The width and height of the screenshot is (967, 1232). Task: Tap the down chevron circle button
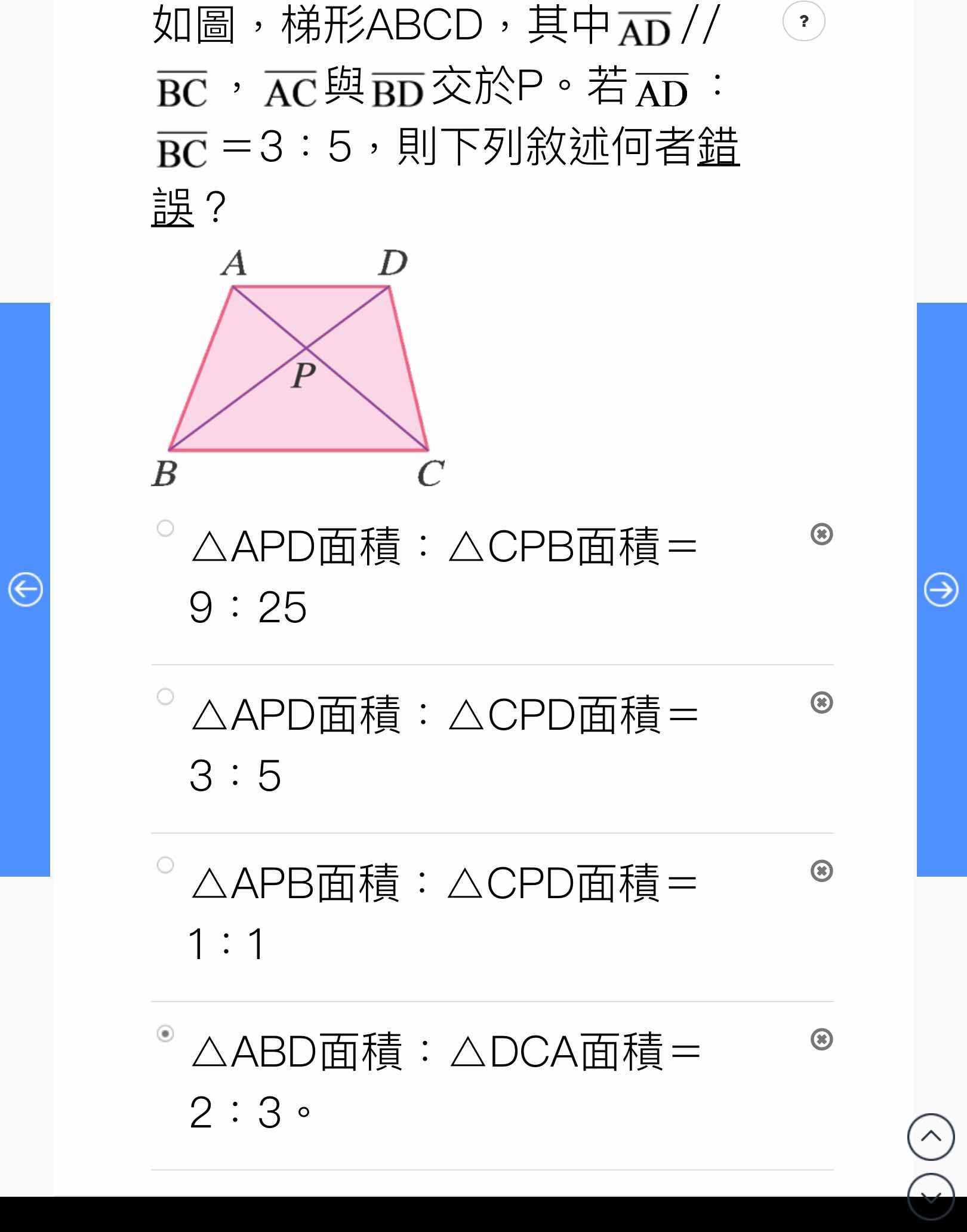point(931,1196)
